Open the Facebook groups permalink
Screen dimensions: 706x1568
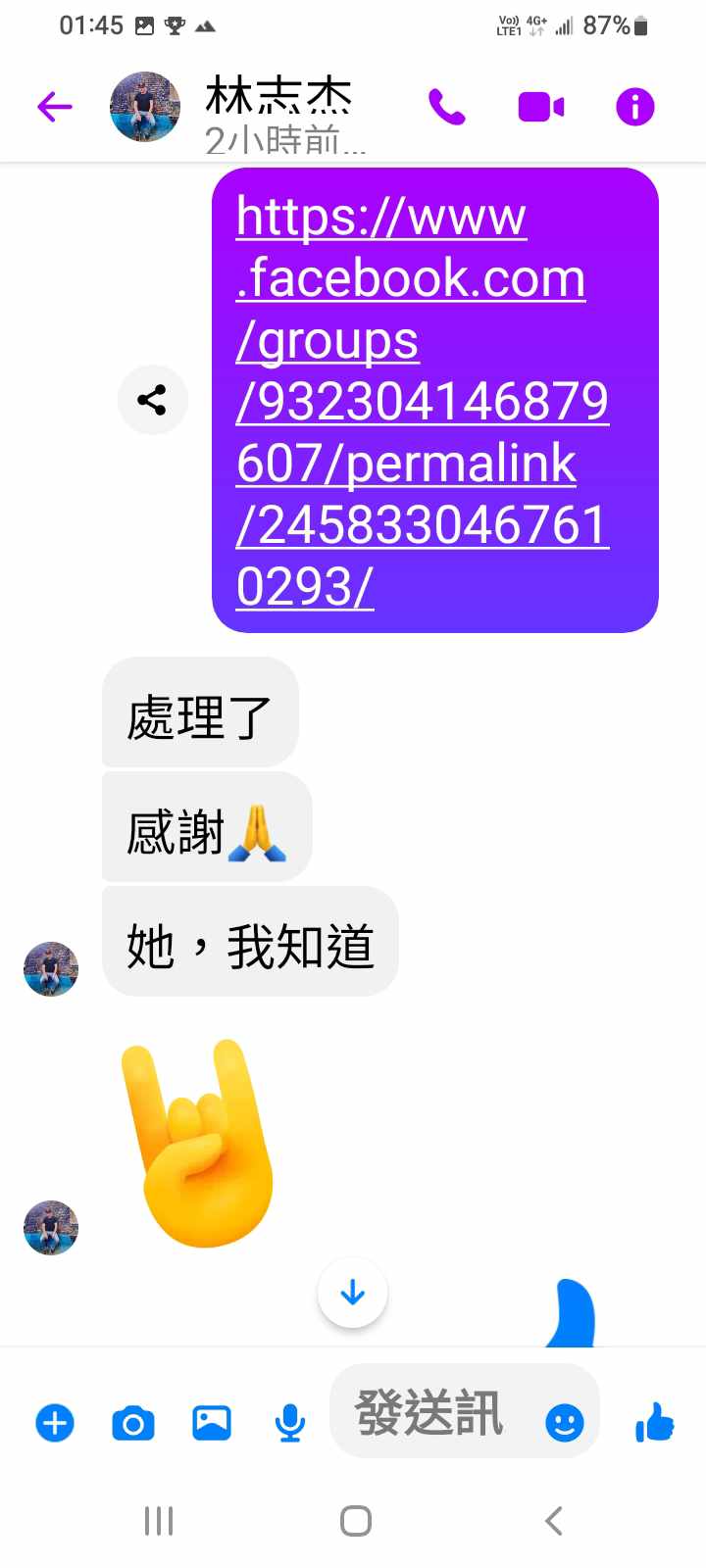click(422, 401)
